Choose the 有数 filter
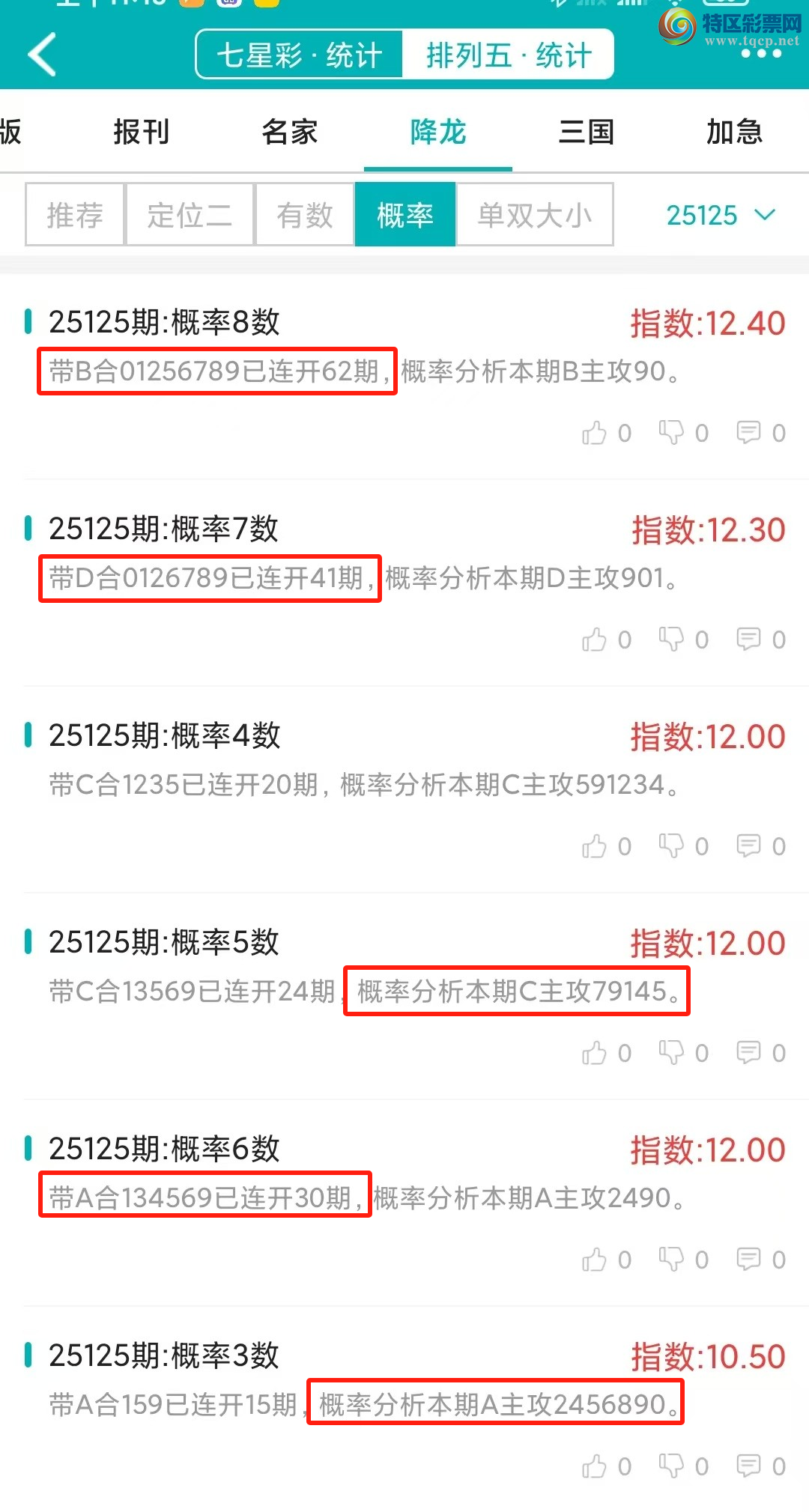The image size is (809, 1512). click(x=304, y=215)
